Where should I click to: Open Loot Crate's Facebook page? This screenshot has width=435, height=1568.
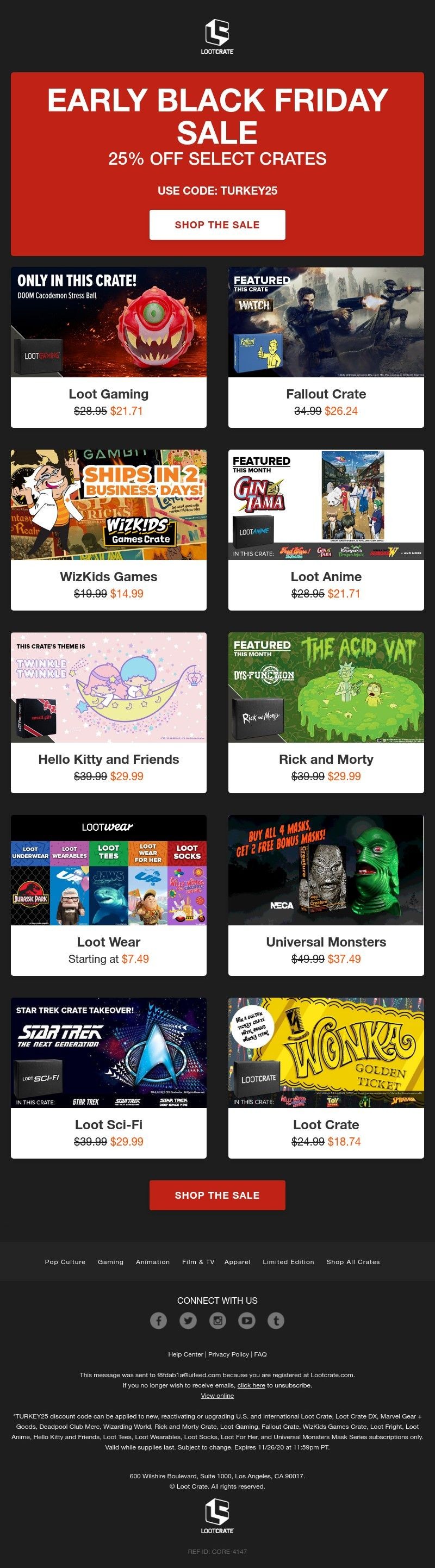(158, 1320)
